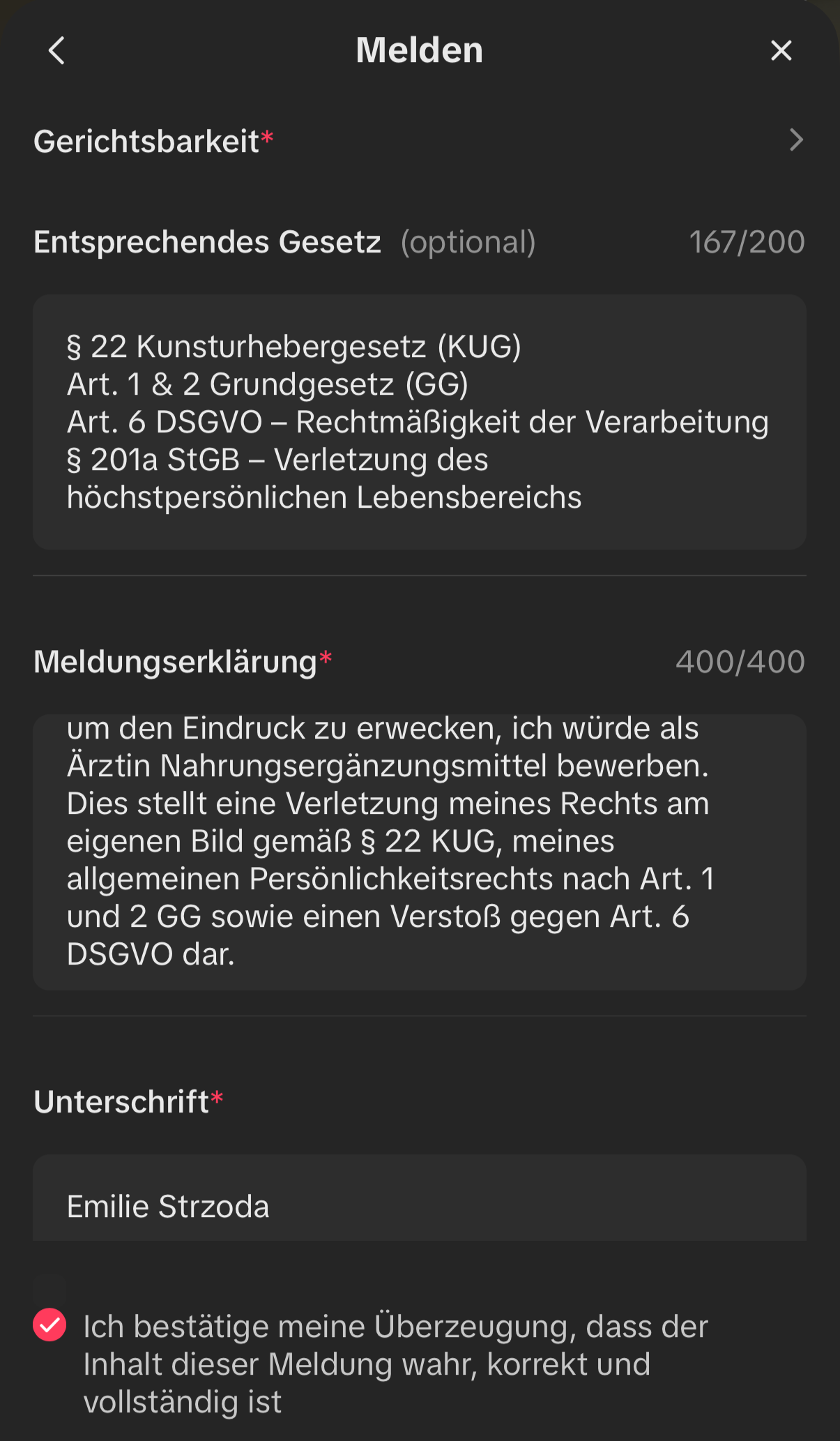
Task: Toggle the 'Ich bestätige meine Überzeugung' checkbox
Action: (x=49, y=1326)
